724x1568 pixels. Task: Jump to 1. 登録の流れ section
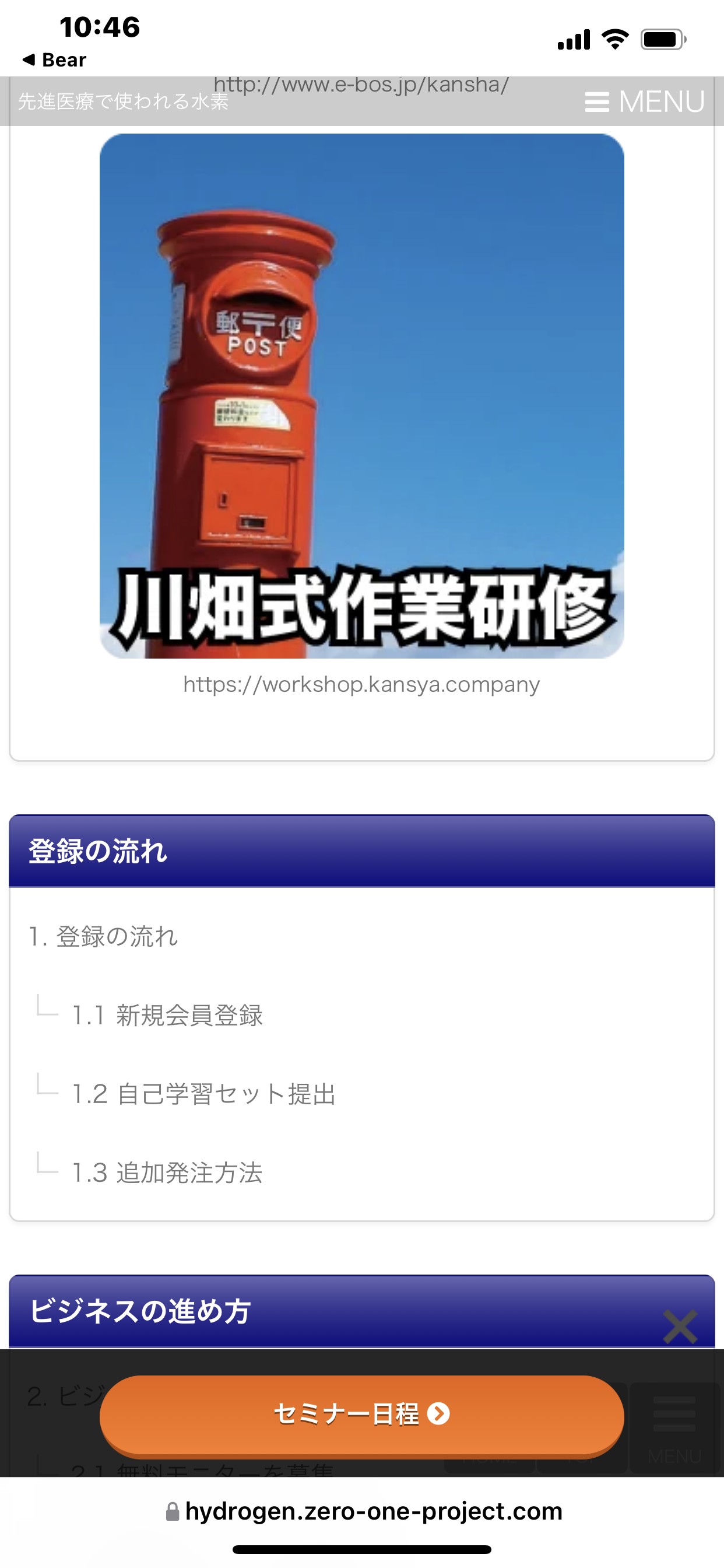103,936
